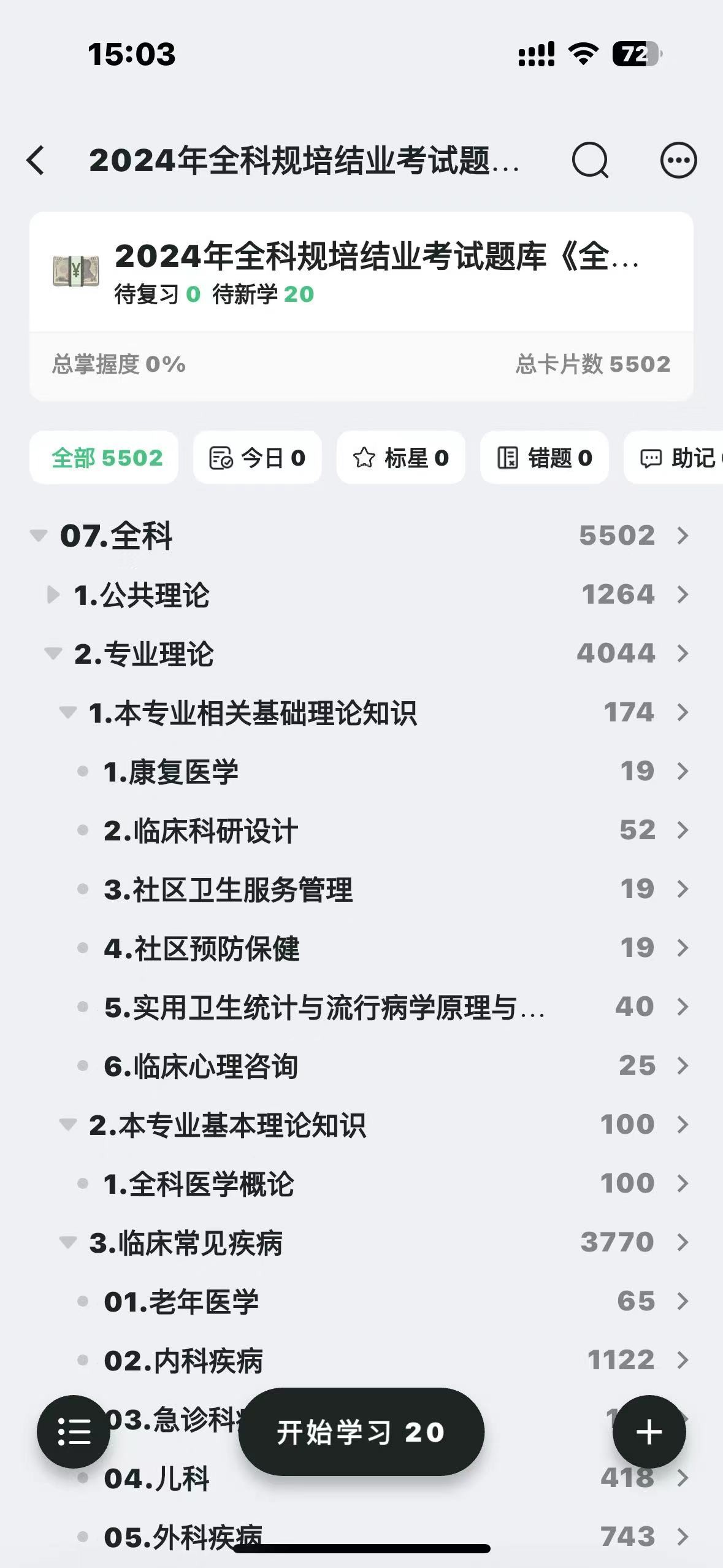Viewport: 723px width, 1568px height.
Task: Show 标星 starred cards
Action: [x=401, y=458]
